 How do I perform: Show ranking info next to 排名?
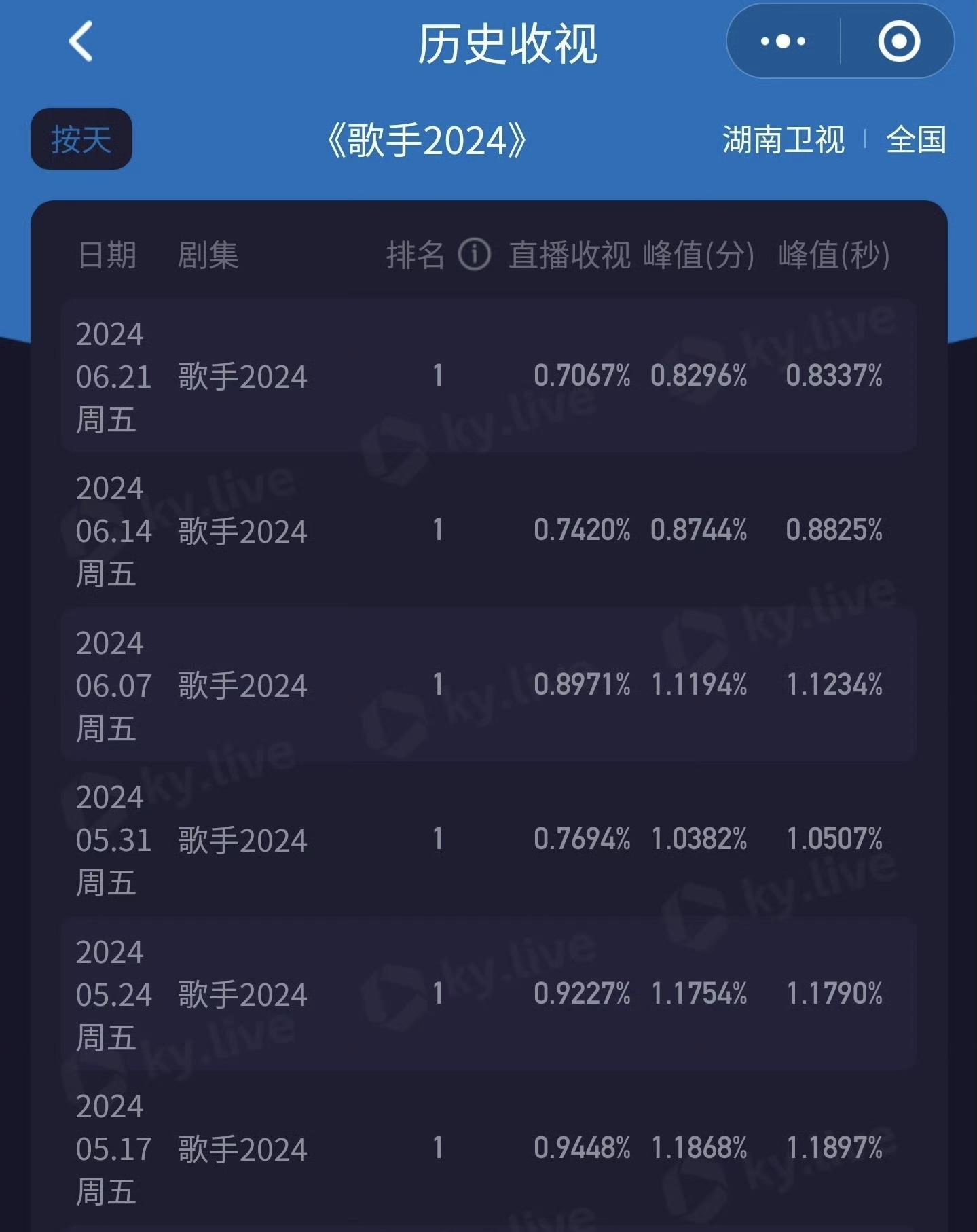(x=474, y=255)
